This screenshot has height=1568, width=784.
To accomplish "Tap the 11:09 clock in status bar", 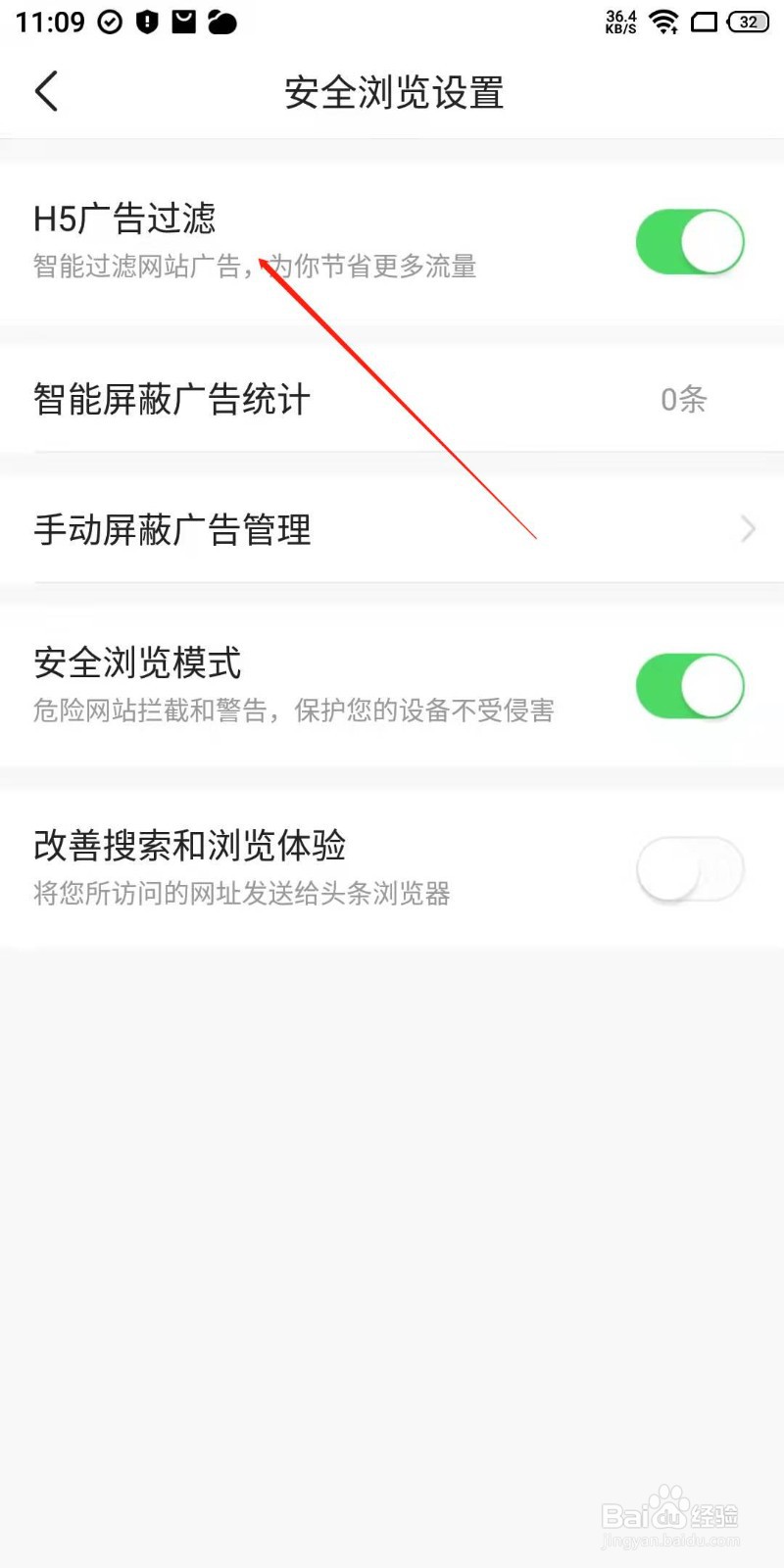I will coord(49,22).
